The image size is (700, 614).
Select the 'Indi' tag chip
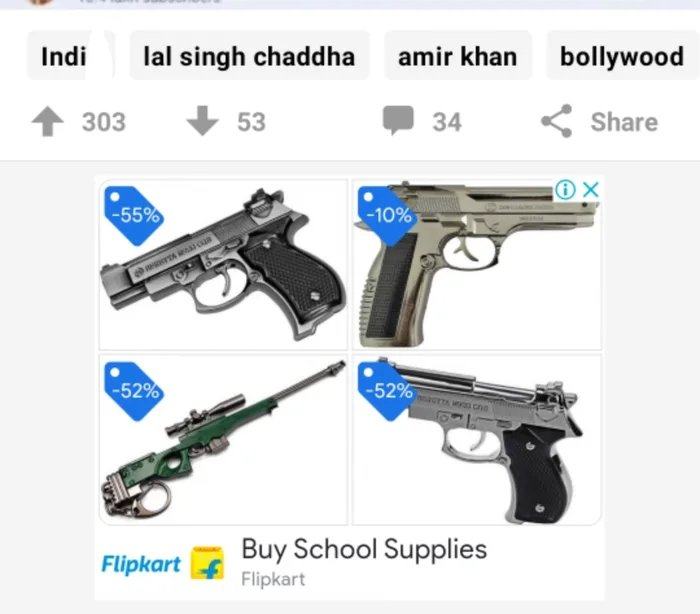click(64, 57)
